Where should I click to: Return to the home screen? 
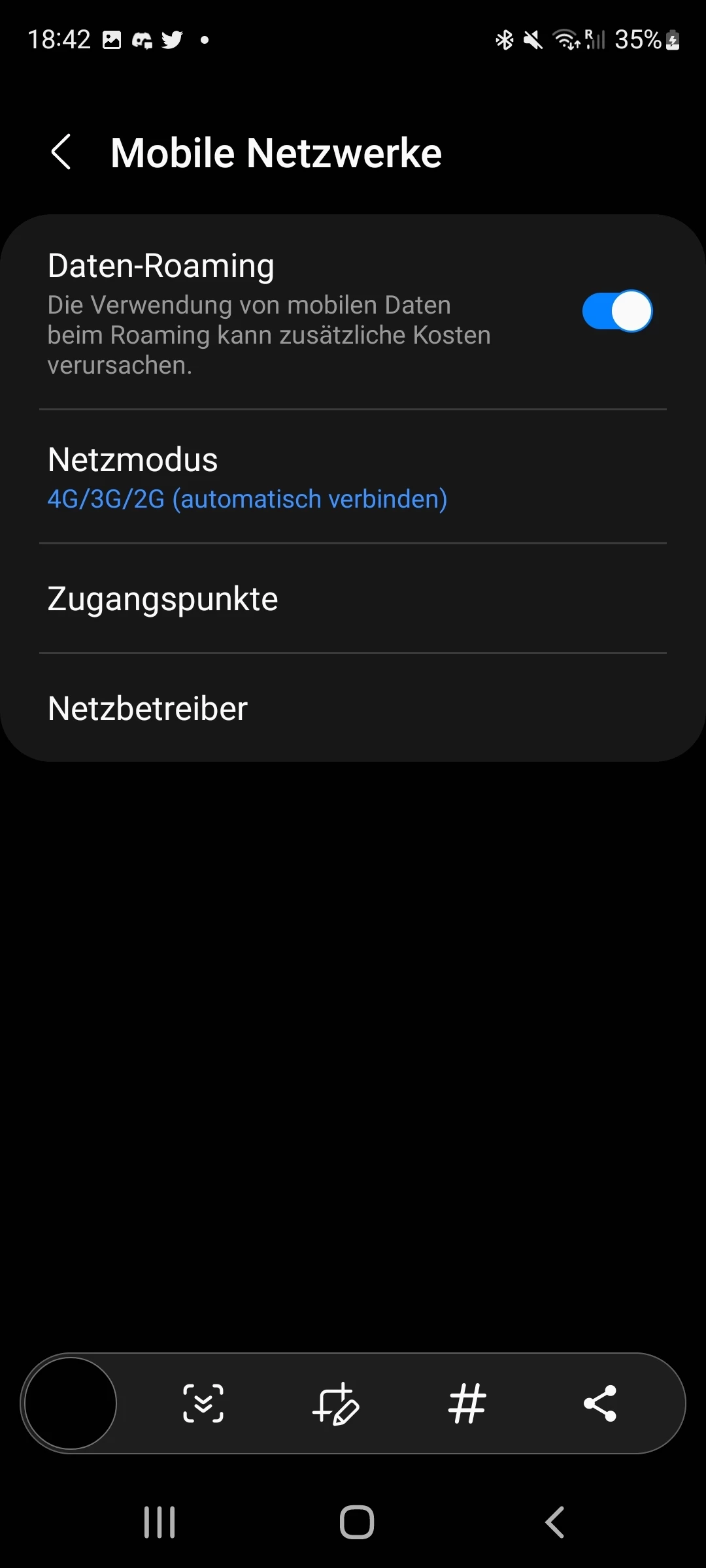point(356,1522)
